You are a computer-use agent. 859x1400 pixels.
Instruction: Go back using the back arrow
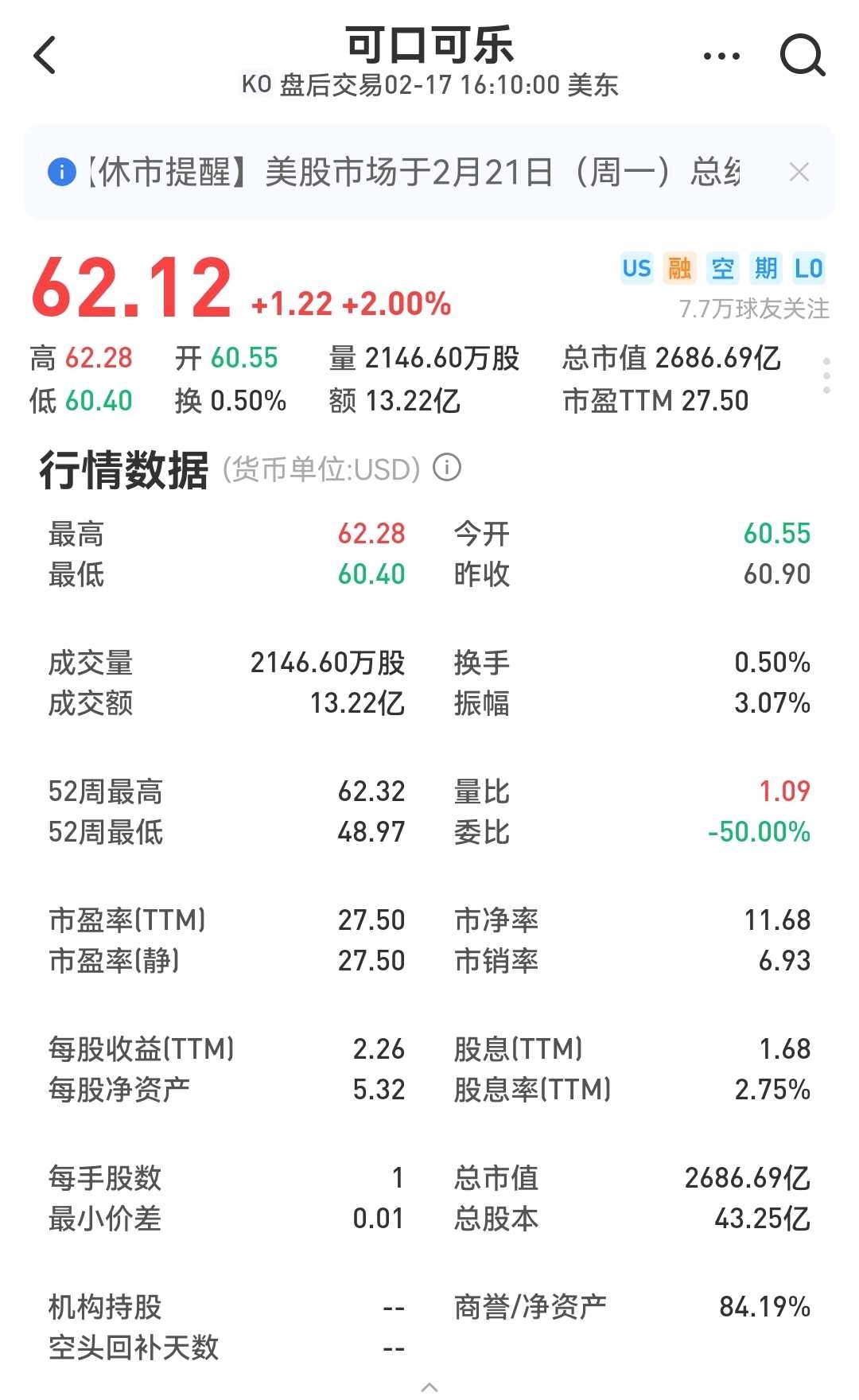(45, 54)
